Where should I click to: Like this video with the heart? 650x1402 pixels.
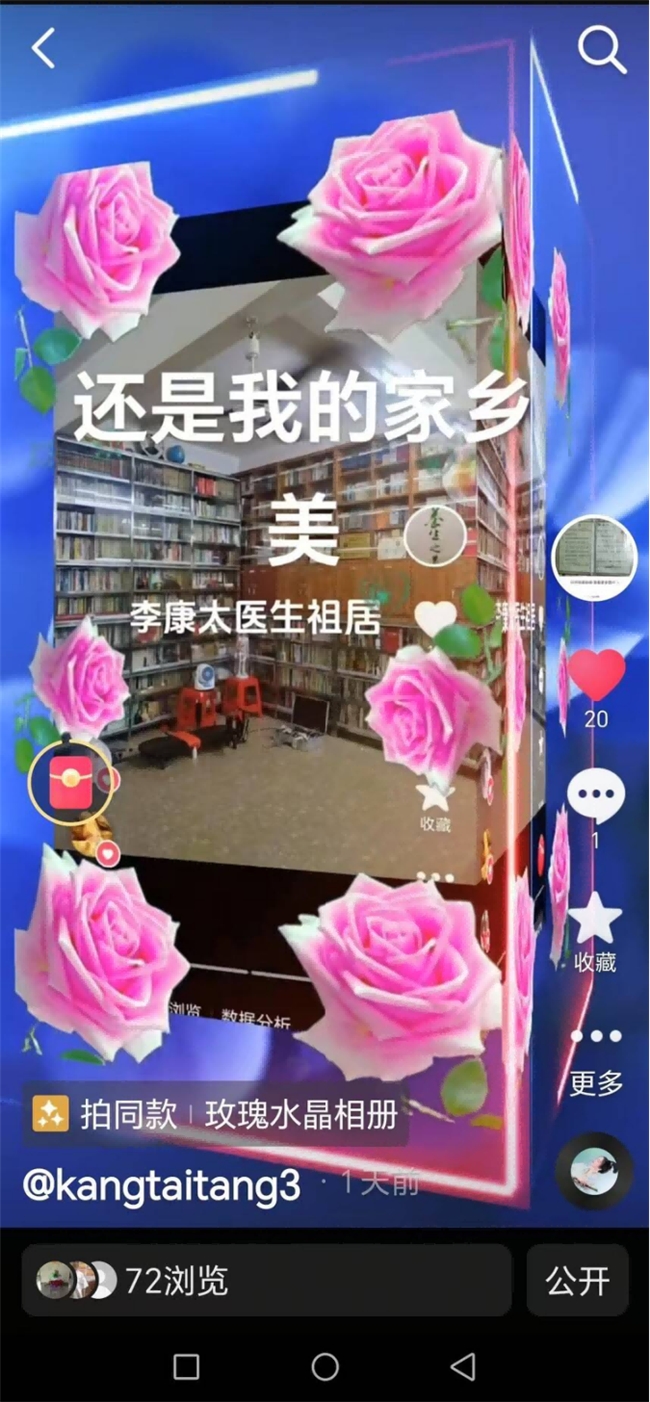click(x=596, y=674)
